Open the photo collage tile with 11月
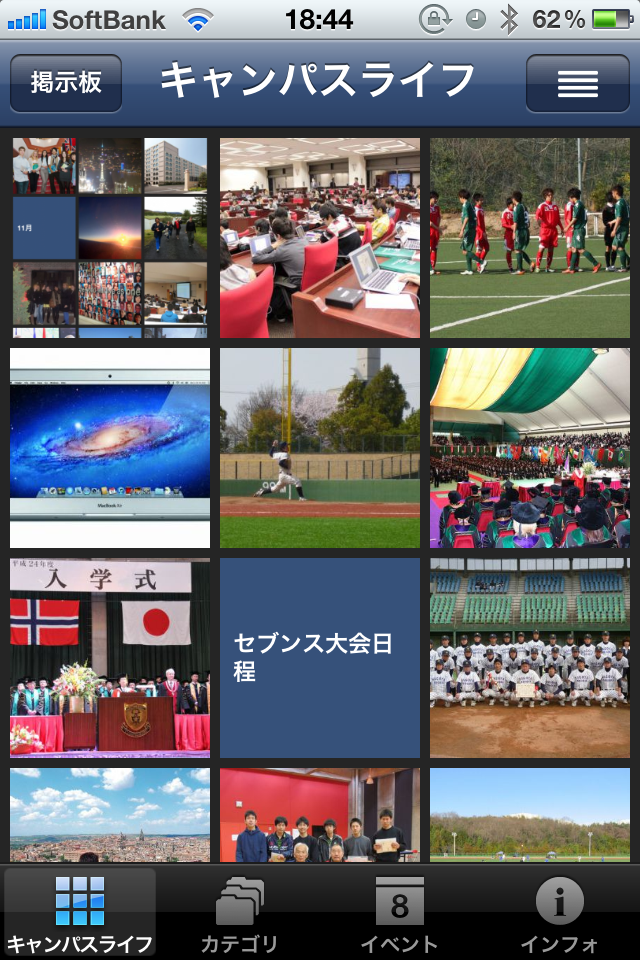Image resolution: width=640 pixels, height=960 pixels. coord(110,238)
